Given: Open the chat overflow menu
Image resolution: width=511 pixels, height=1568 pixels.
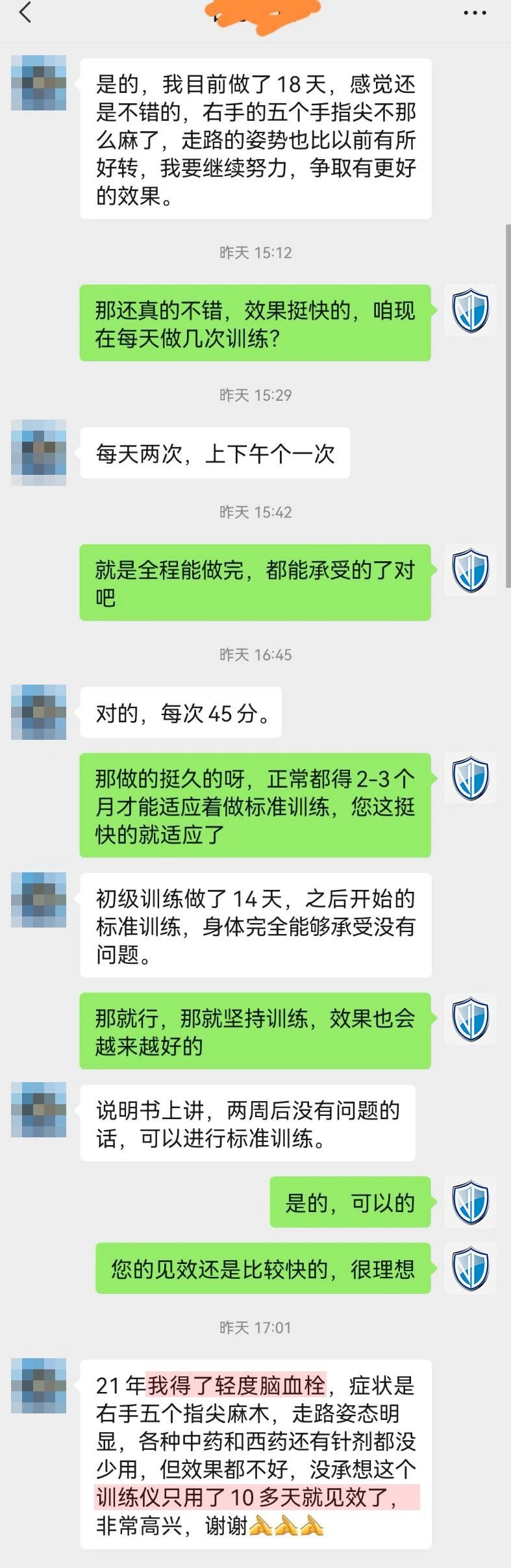Looking at the screenshot, I should pos(475,12).
